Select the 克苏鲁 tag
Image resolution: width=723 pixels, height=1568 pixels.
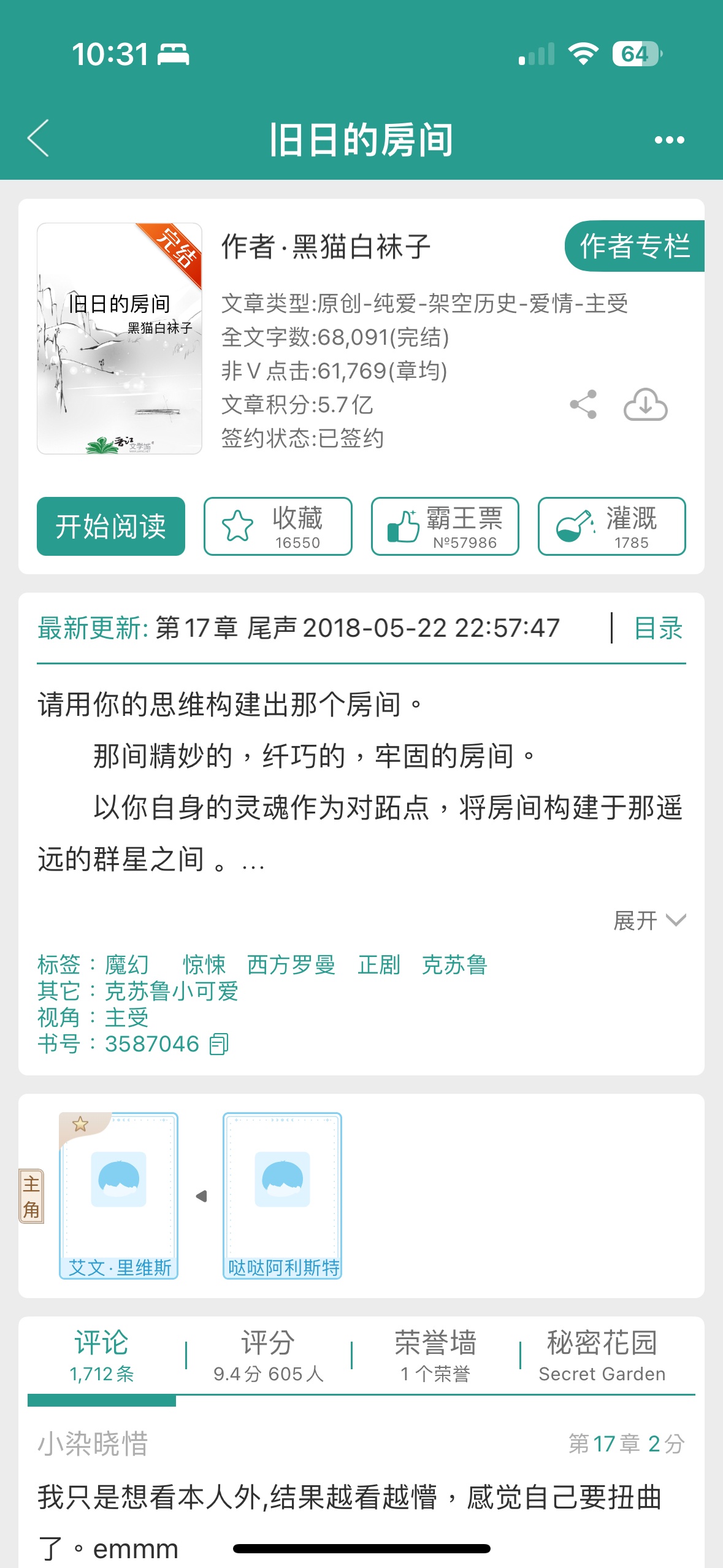454,965
